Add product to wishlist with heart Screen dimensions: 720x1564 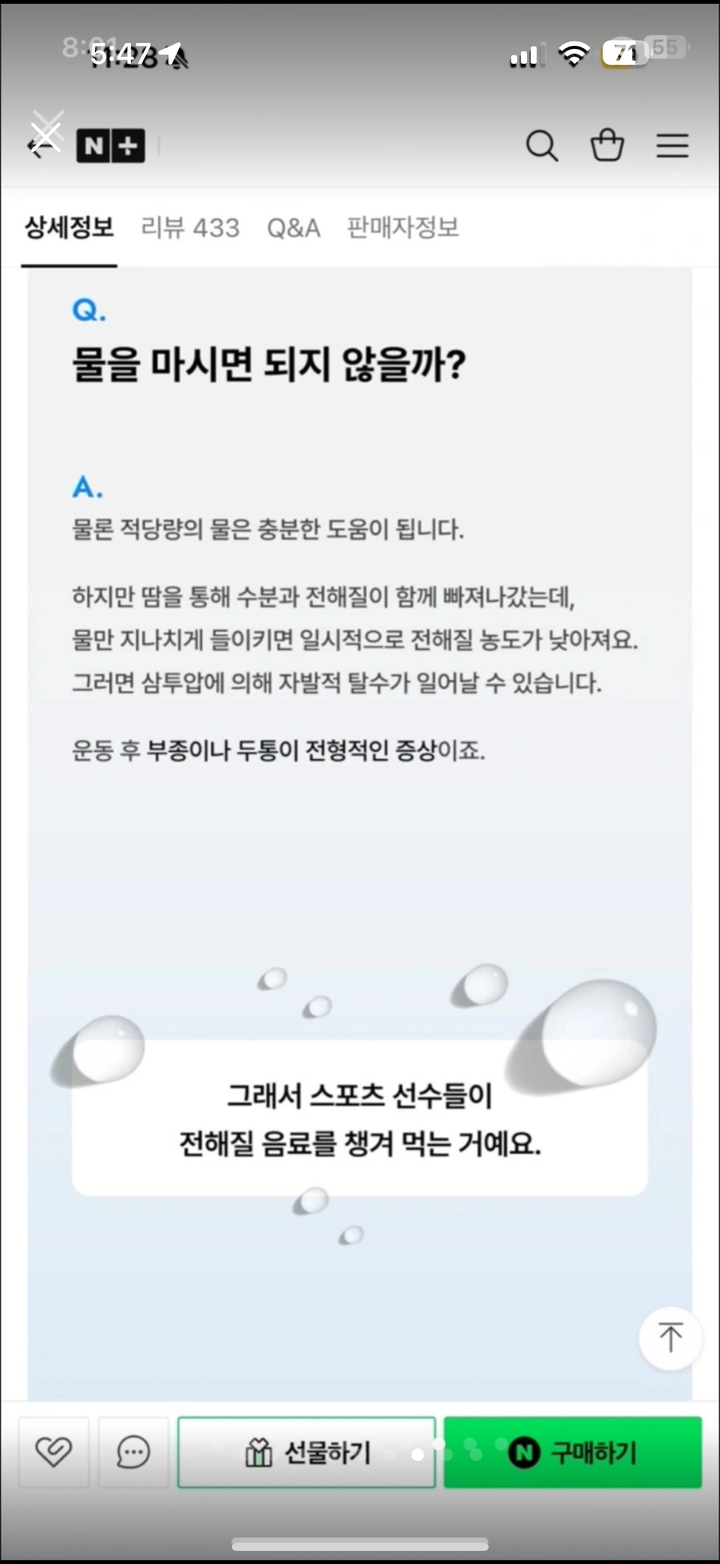(53, 1451)
